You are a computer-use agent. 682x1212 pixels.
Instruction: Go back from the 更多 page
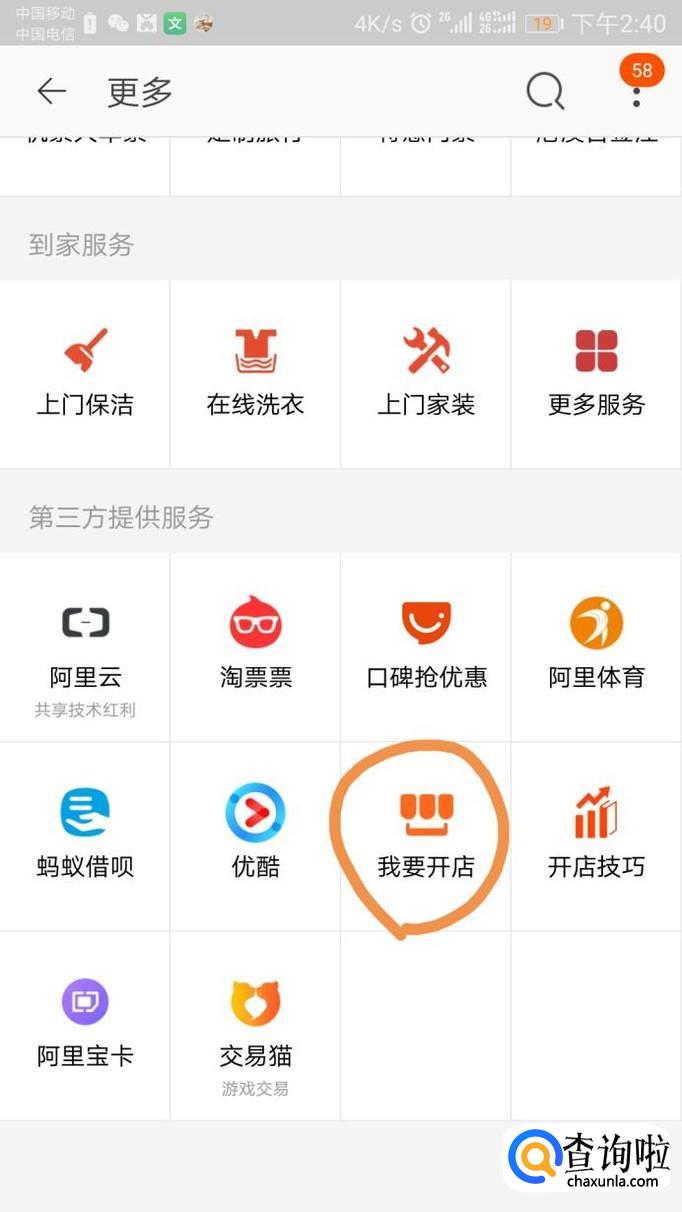[51, 92]
